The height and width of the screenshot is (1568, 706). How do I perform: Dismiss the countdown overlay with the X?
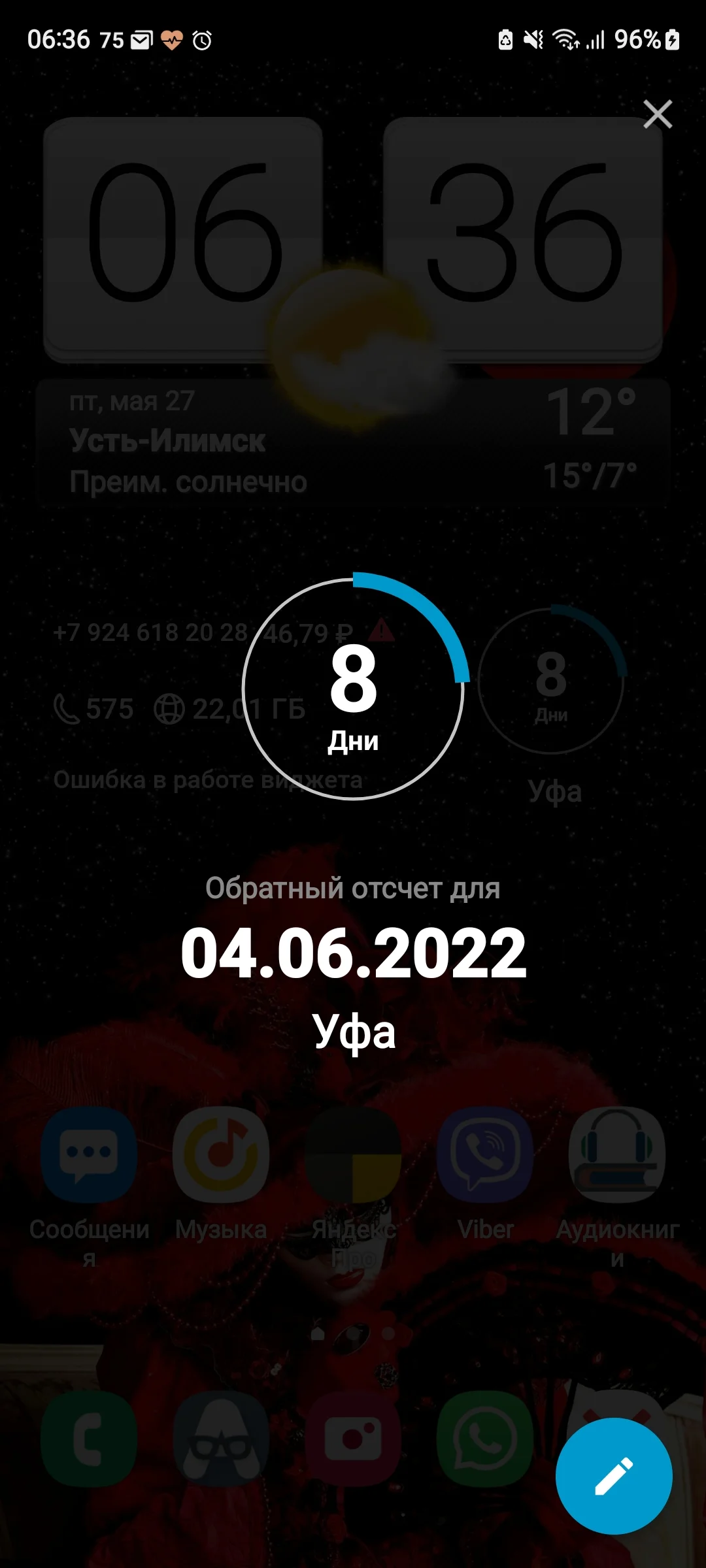coord(658,114)
